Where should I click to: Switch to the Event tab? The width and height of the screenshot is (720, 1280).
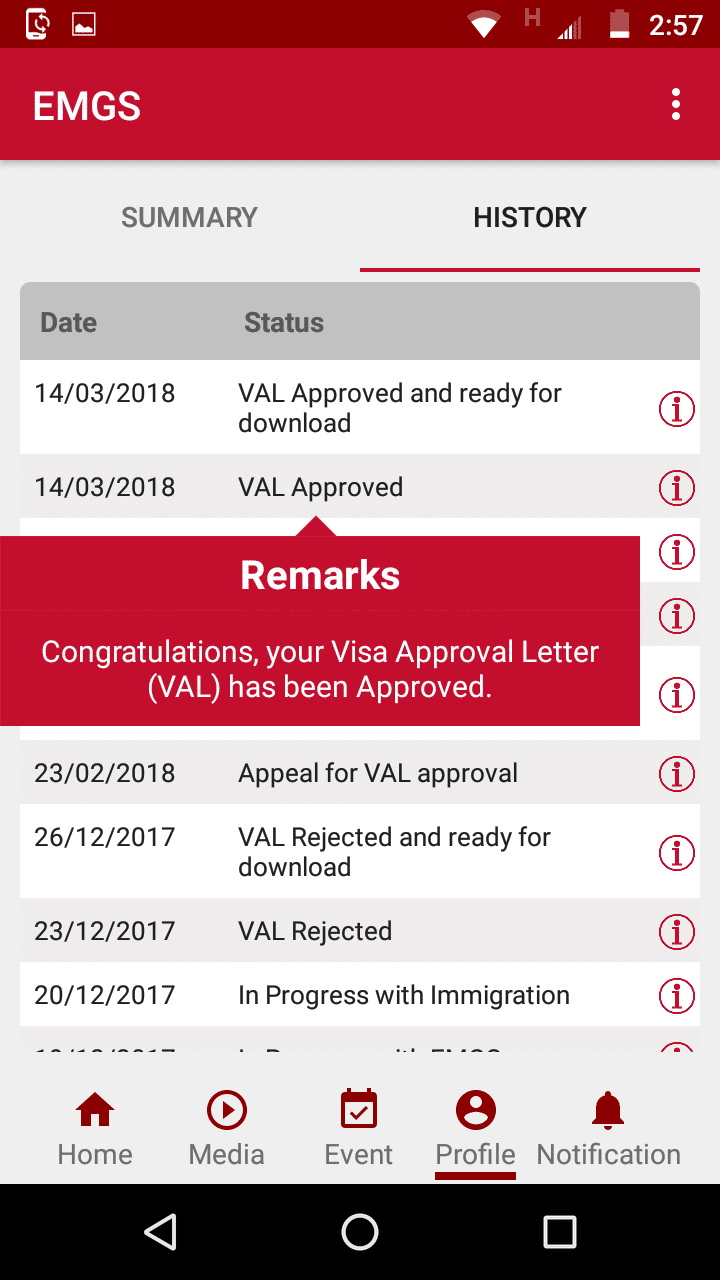[x=359, y=1130]
